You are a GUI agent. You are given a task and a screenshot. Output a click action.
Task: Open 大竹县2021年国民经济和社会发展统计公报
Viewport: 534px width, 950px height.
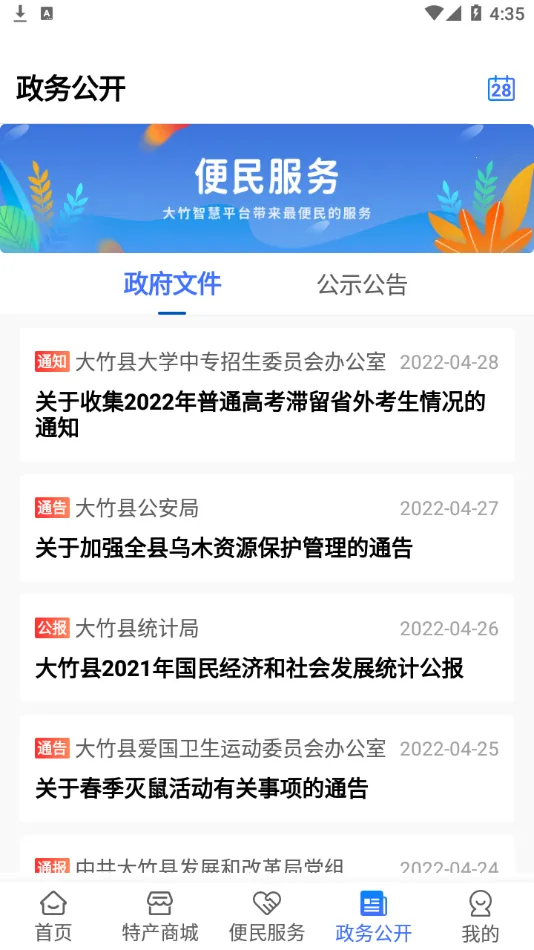point(267,648)
